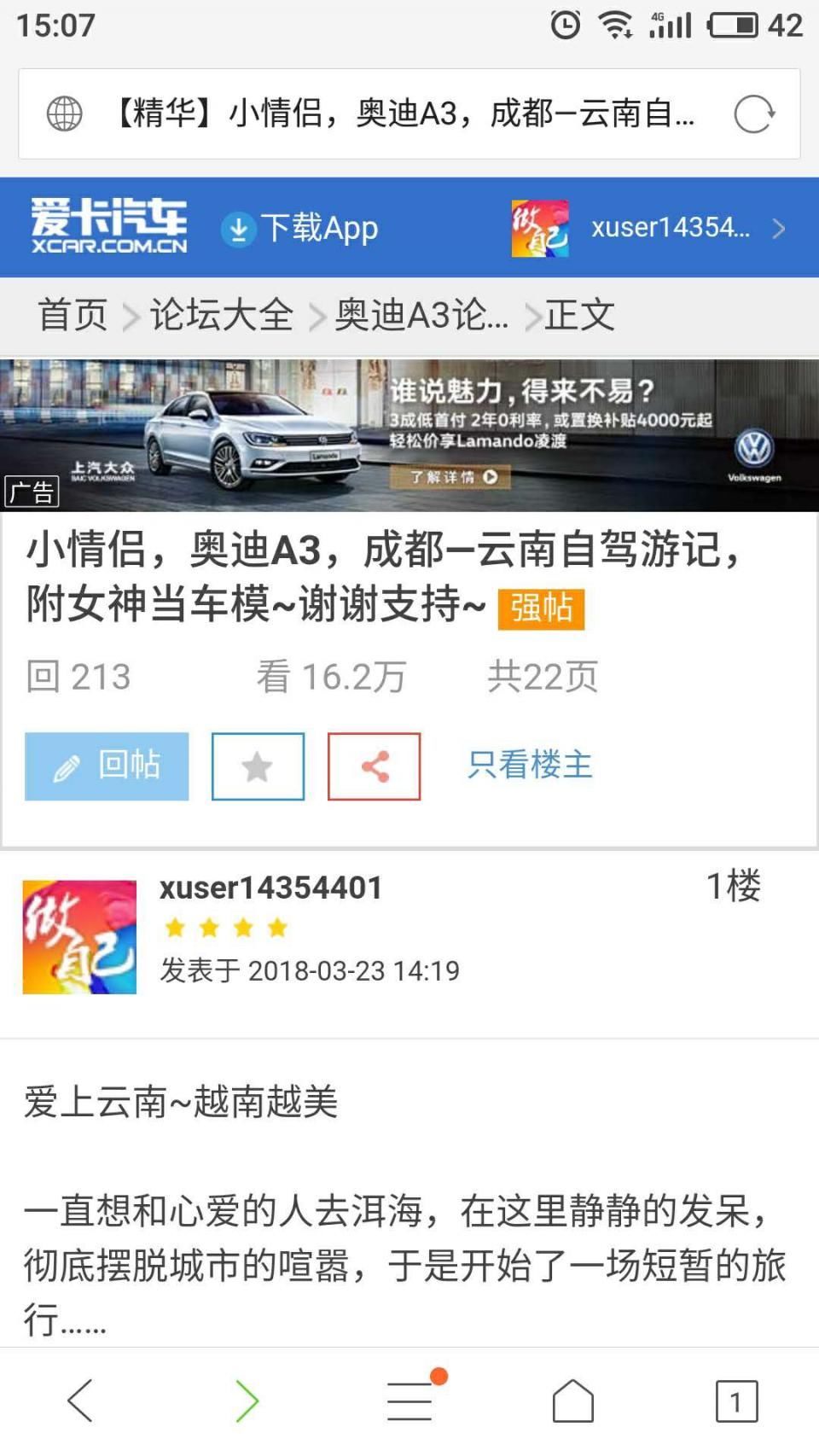Open the xuser14354401 username link
Image resolution: width=819 pixels, height=1456 pixels.
(x=270, y=888)
